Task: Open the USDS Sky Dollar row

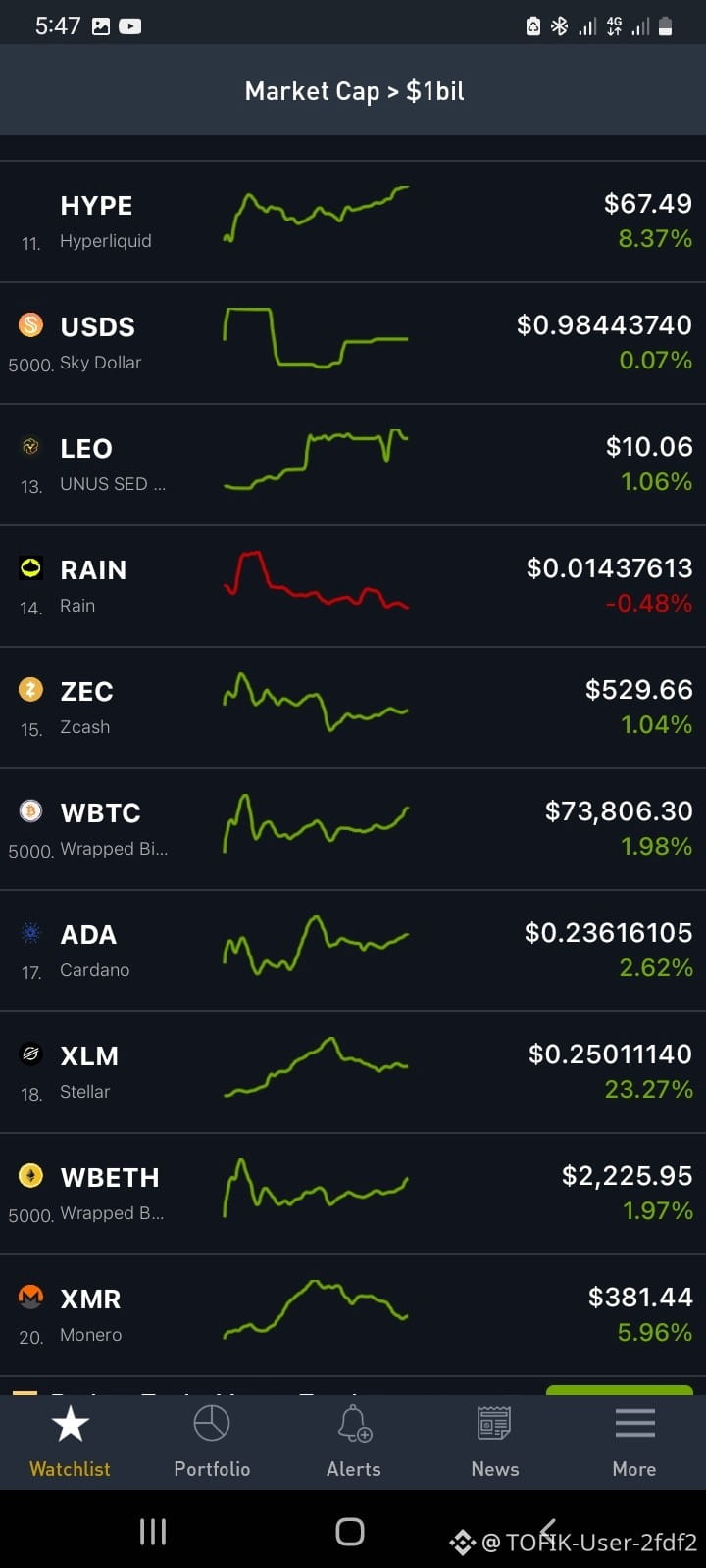Action: coord(353,343)
